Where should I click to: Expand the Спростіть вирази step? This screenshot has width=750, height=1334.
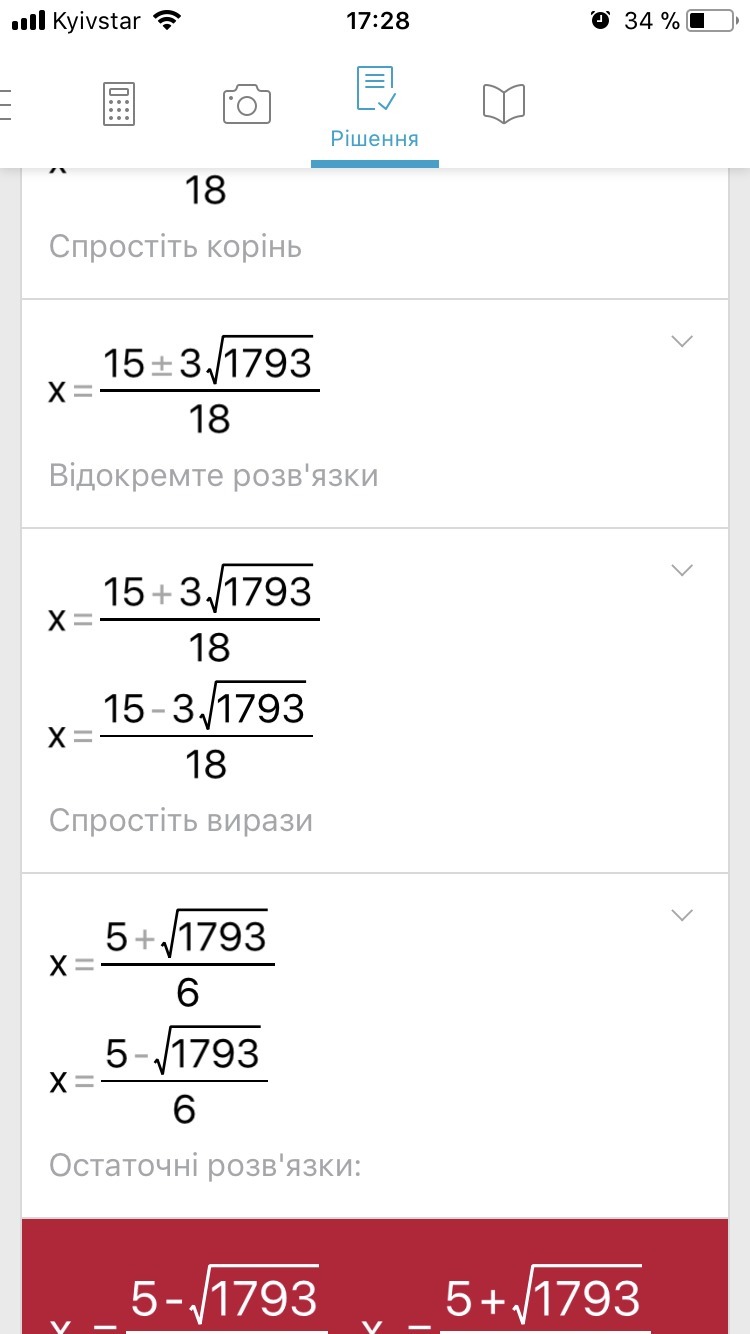click(x=682, y=570)
